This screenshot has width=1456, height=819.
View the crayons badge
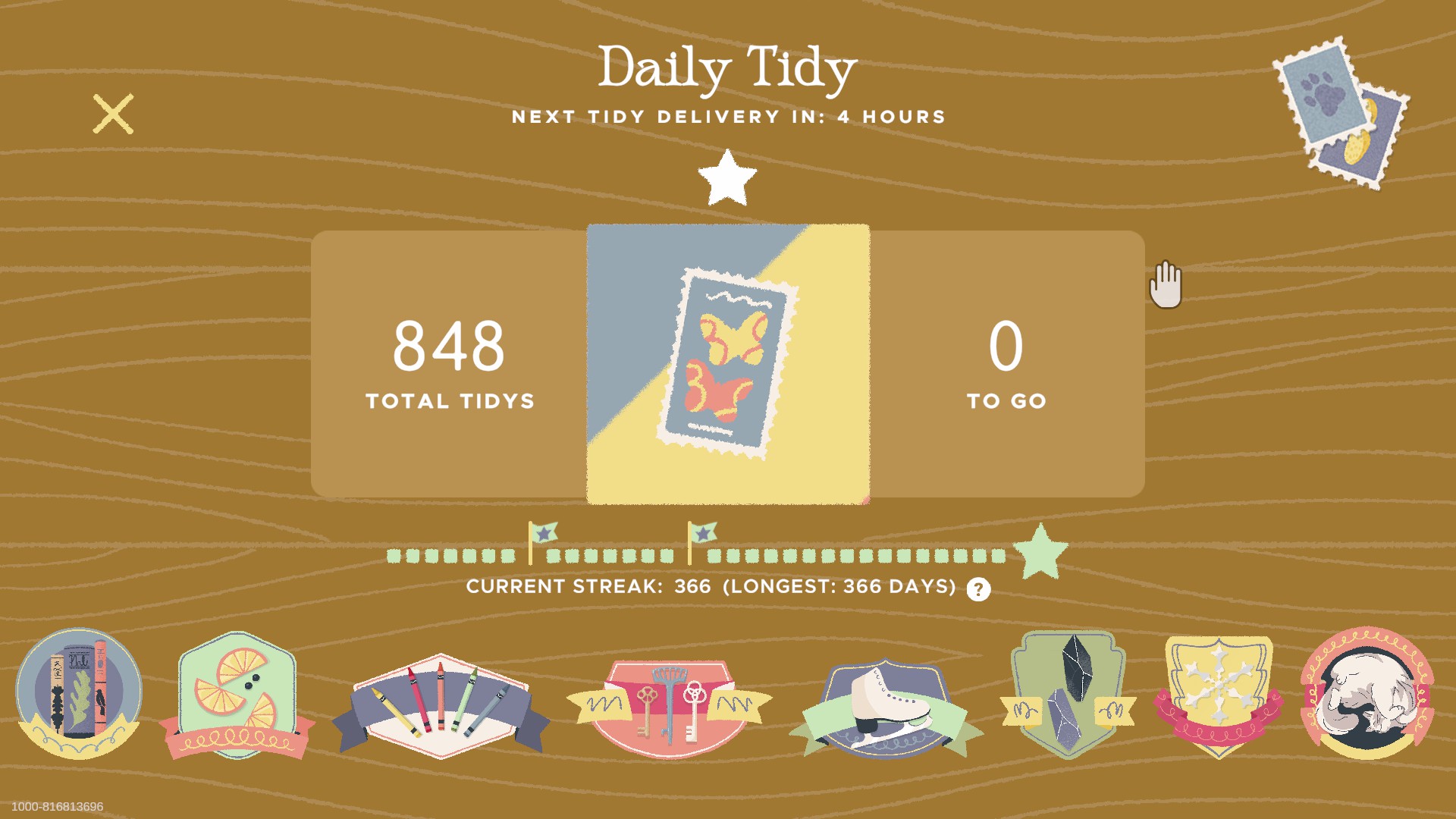pyautogui.click(x=441, y=705)
